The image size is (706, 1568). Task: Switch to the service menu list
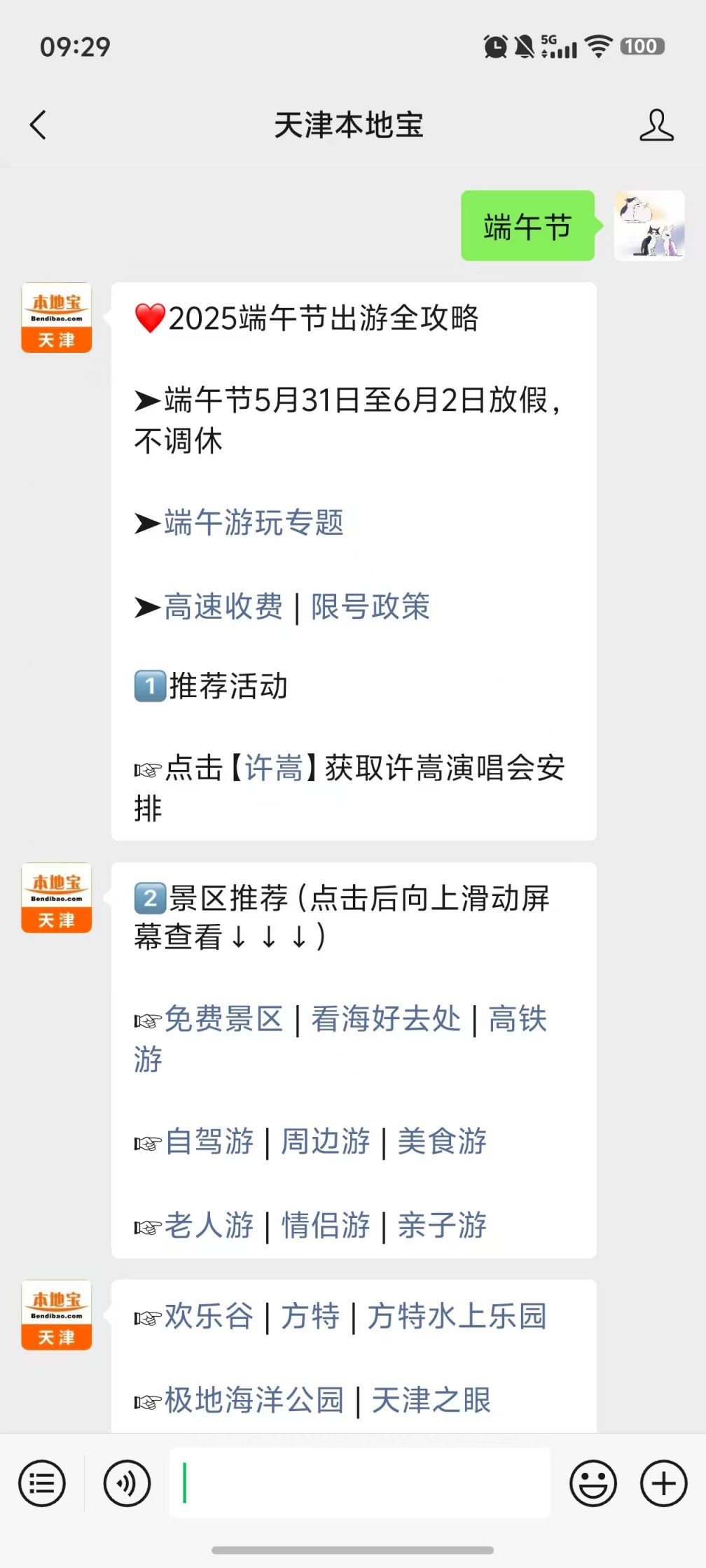(42, 1483)
